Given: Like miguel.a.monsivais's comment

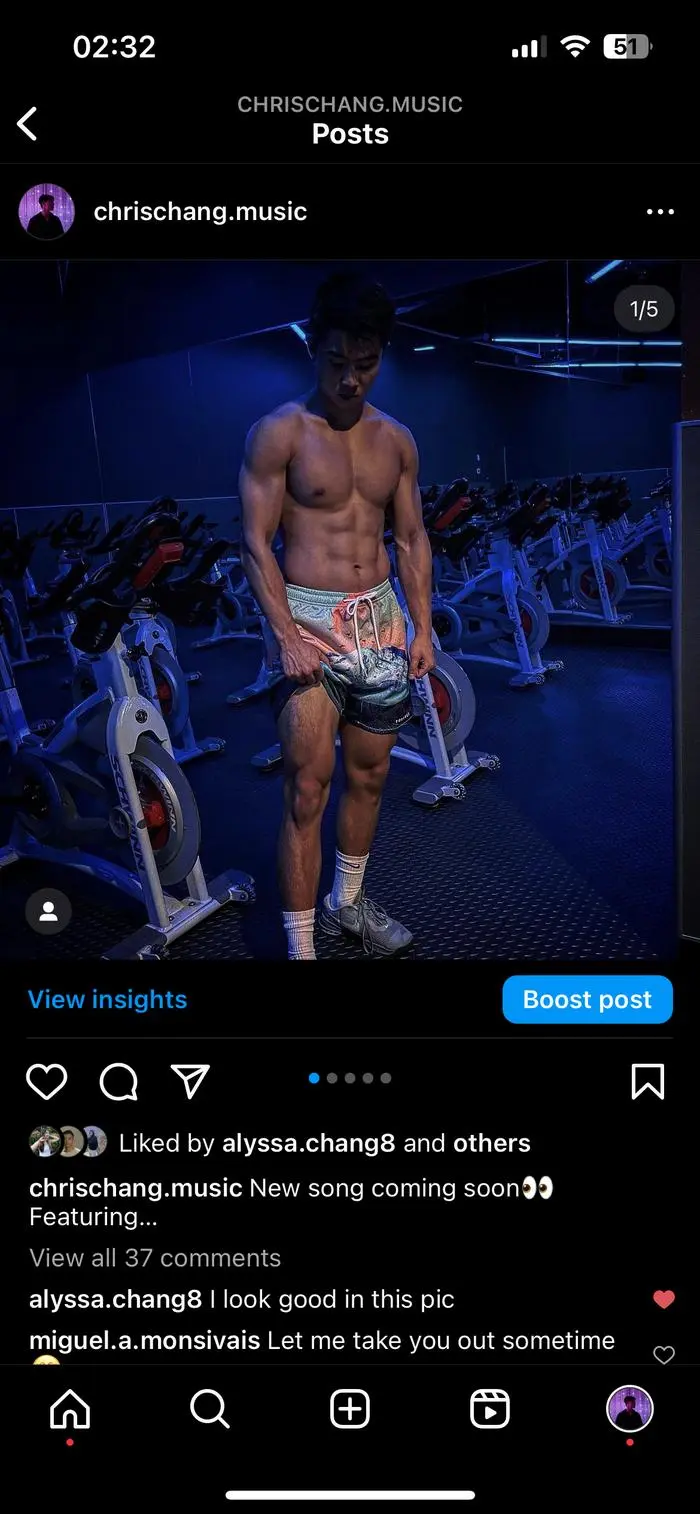Looking at the screenshot, I should point(663,1355).
